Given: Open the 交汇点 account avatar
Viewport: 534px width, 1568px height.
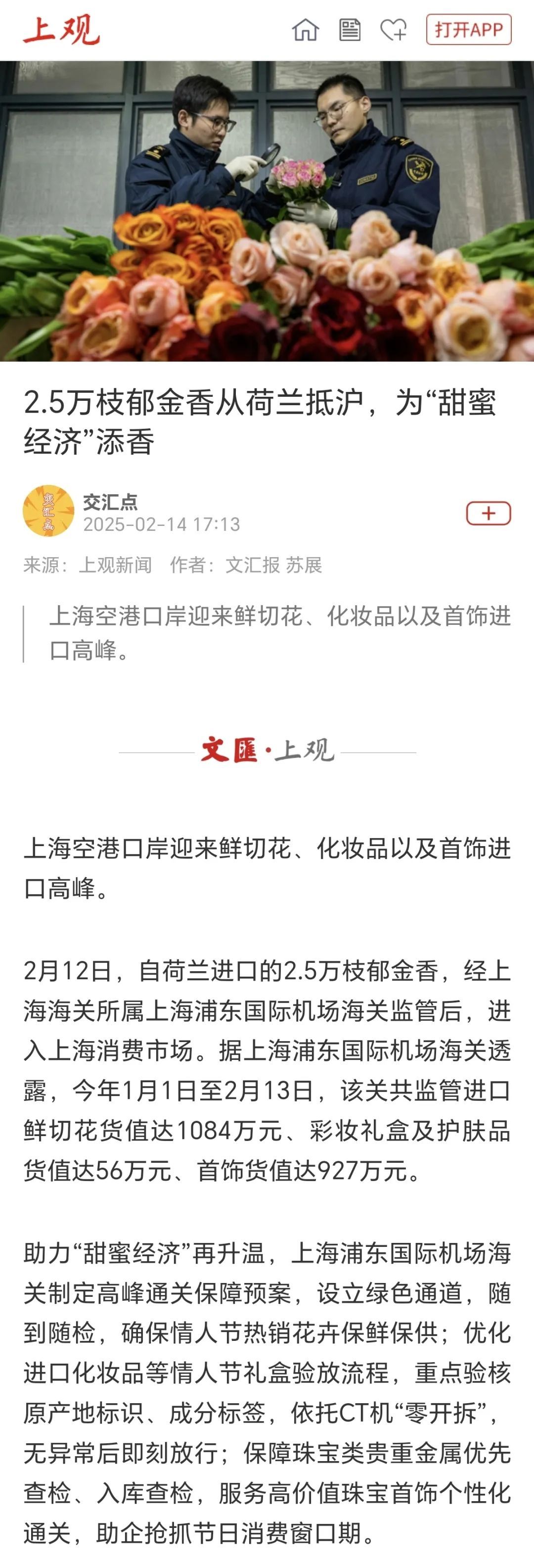Looking at the screenshot, I should (48, 511).
